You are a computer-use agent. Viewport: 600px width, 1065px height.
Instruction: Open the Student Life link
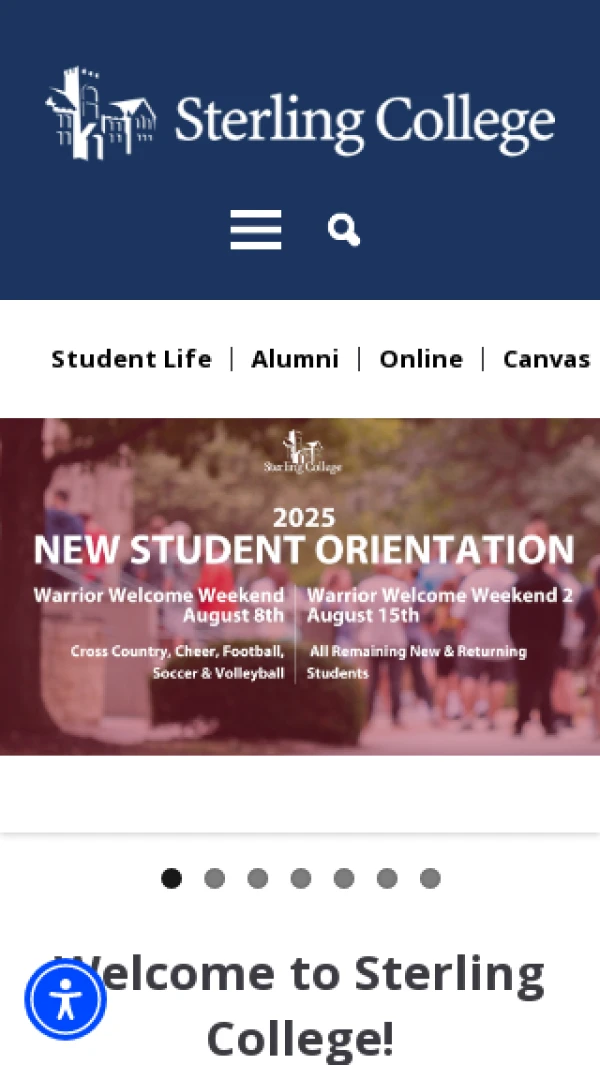(x=131, y=359)
